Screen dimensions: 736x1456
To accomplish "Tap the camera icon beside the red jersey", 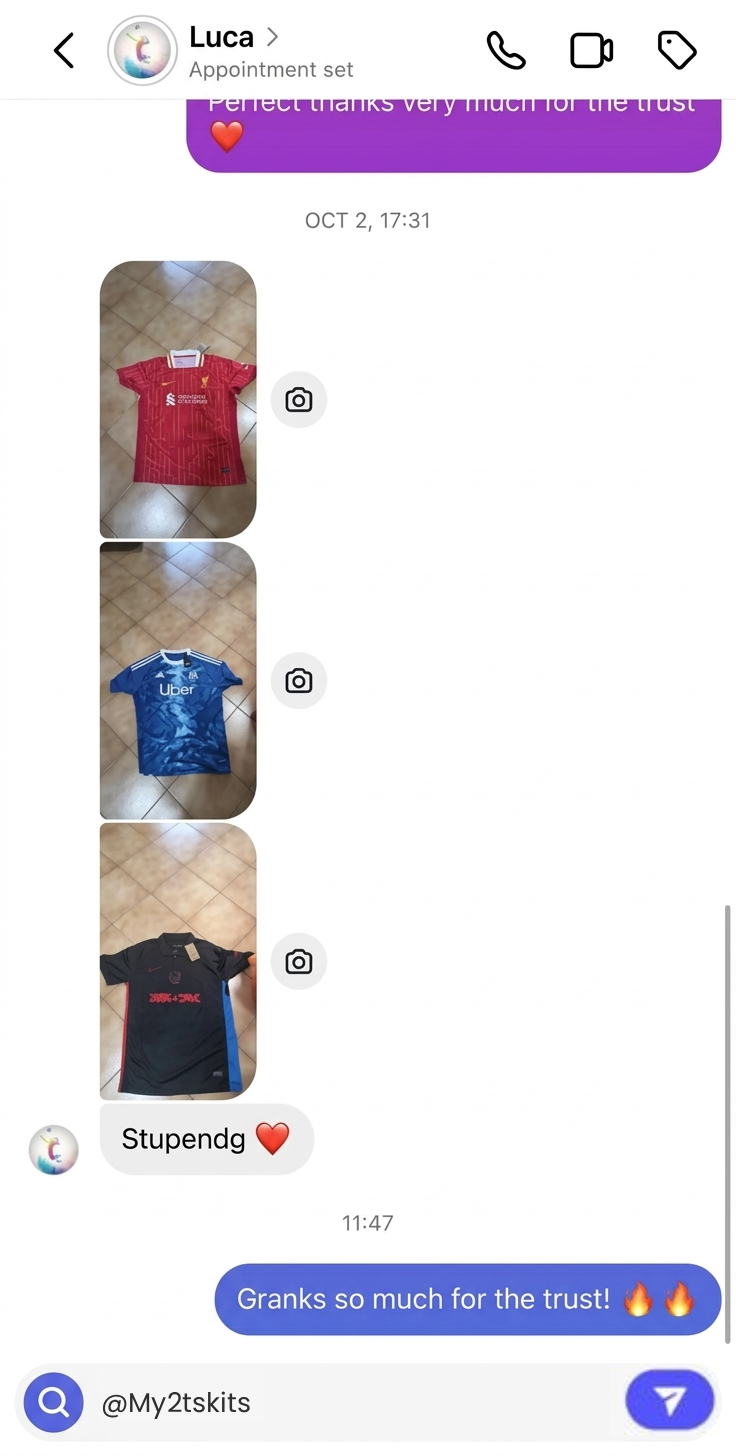I will pyautogui.click(x=299, y=400).
